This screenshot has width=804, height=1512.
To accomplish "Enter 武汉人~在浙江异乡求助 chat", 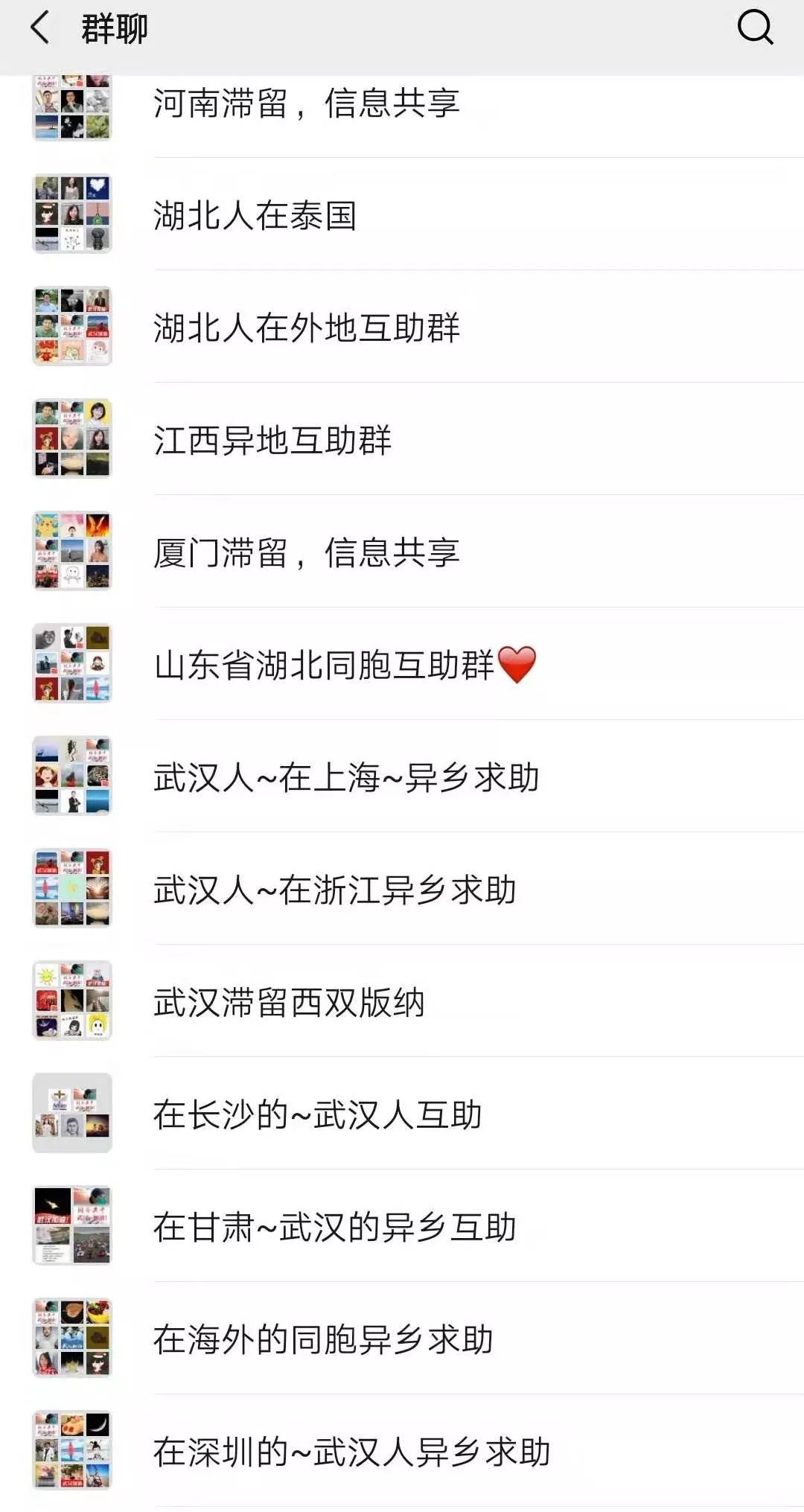I will 334,890.
